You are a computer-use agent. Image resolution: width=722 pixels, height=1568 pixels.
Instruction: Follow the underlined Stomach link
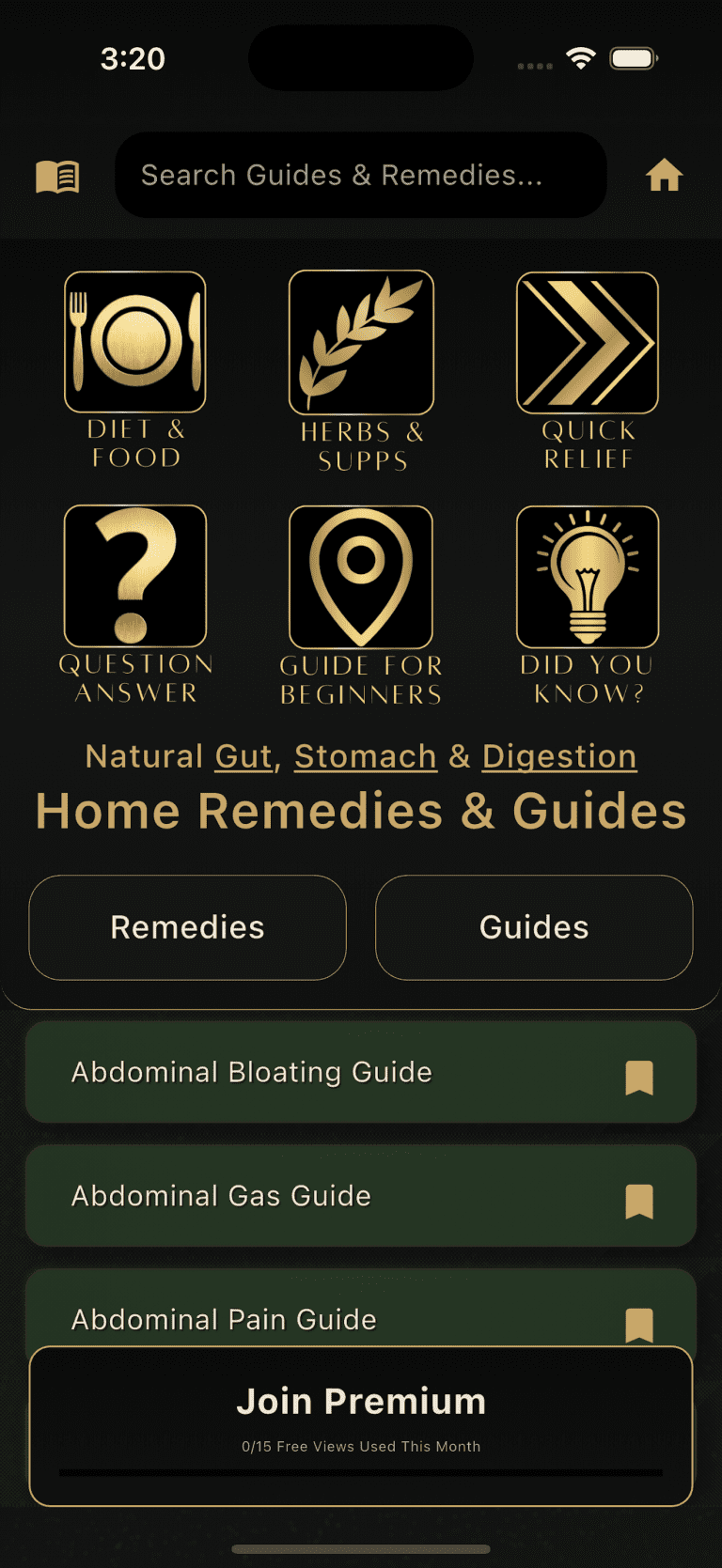click(365, 756)
